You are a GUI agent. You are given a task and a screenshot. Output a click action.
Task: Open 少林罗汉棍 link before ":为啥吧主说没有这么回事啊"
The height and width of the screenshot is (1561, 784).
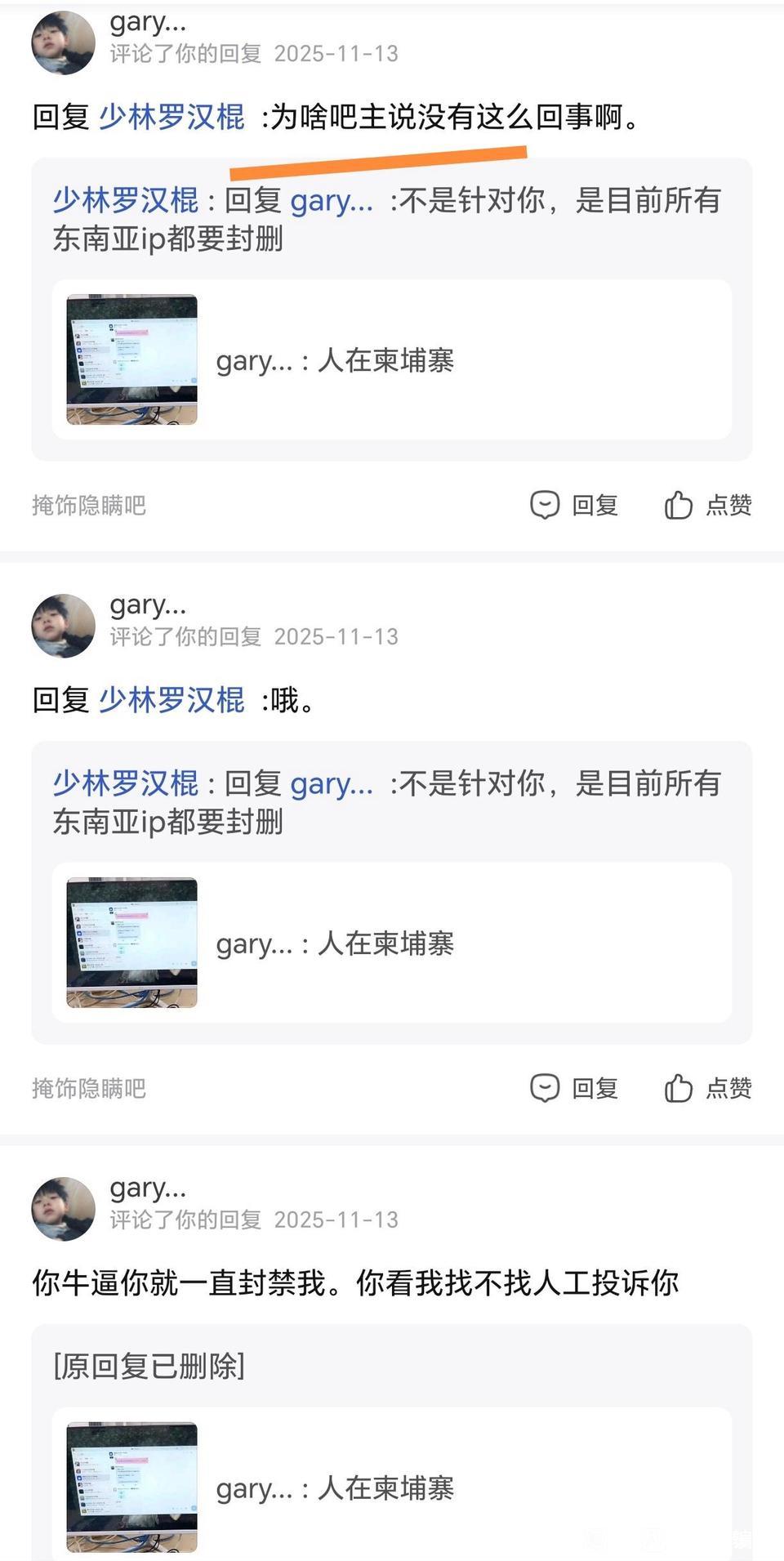click(171, 117)
